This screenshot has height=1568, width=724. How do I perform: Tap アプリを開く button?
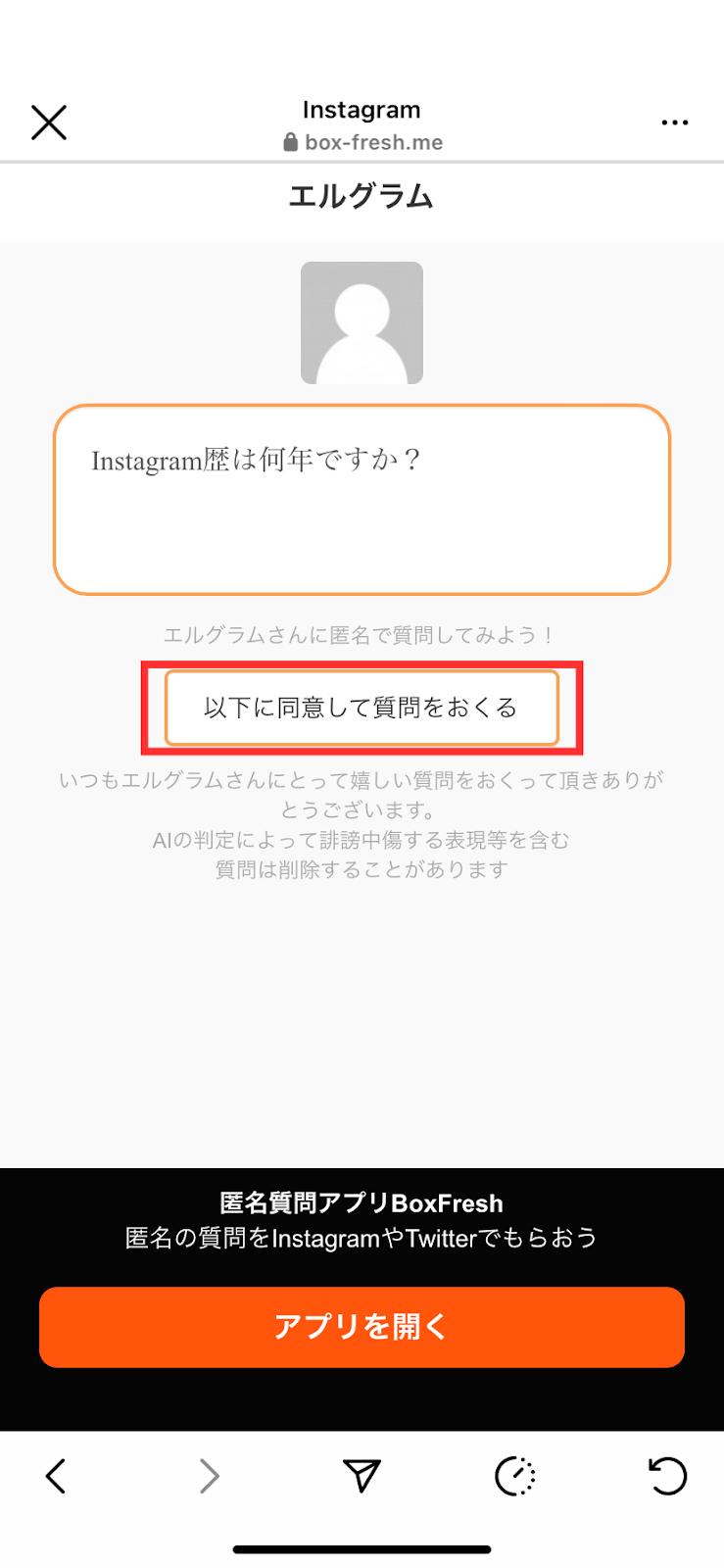[x=362, y=1327]
